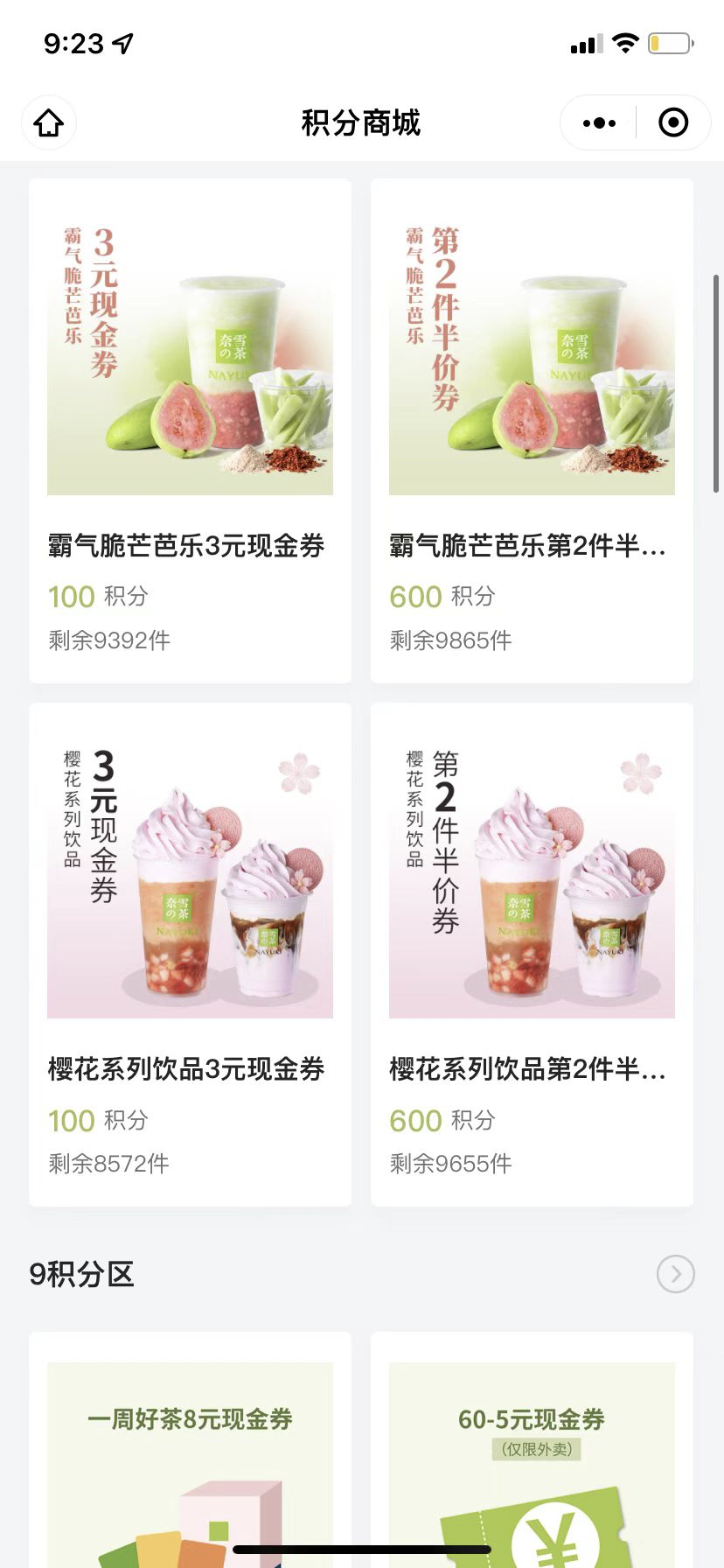The width and height of the screenshot is (724, 1568).
Task: Open 樱花系列饮品第2件半价券 card
Action: (532, 954)
